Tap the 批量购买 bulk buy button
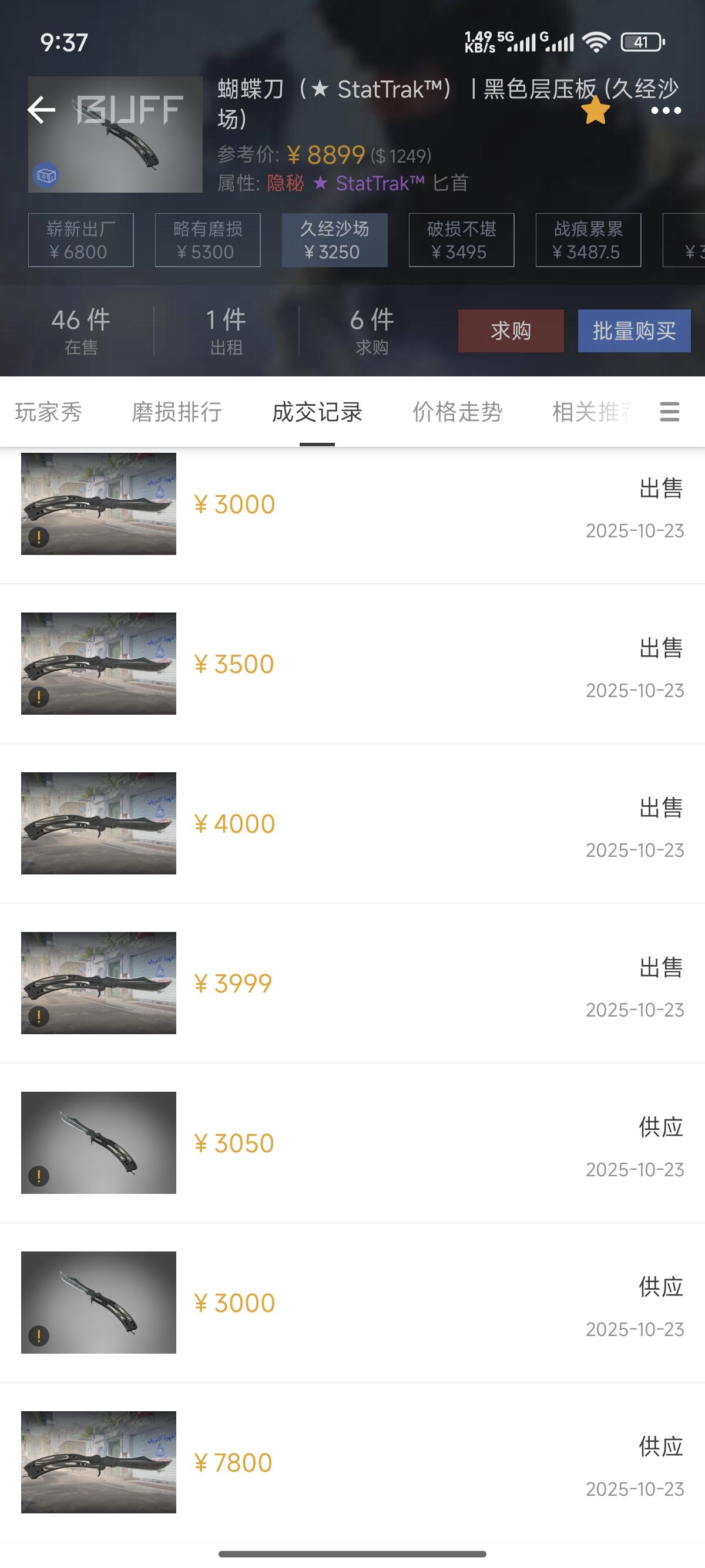The width and height of the screenshot is (705, 1568). pyautogui.click(x=634, y=331)
